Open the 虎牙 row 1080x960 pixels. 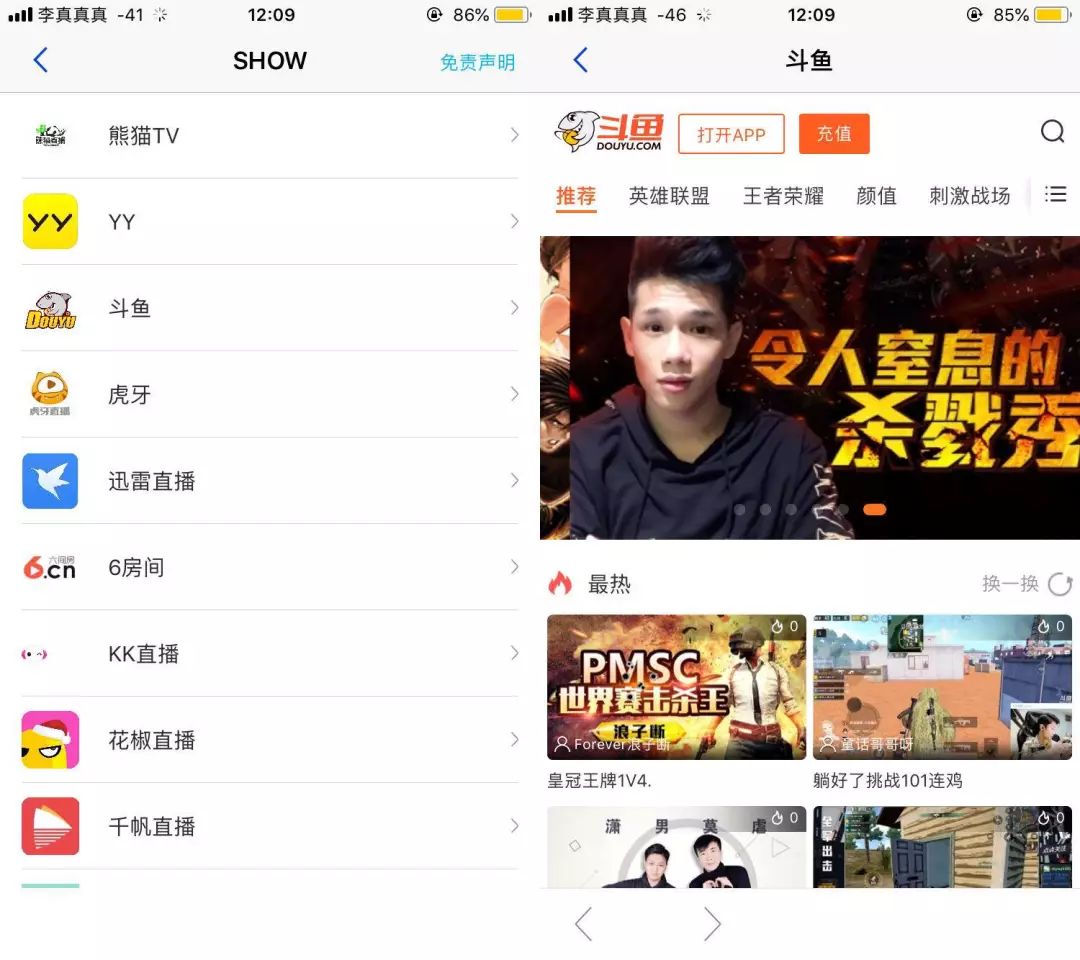click(270, 394)
